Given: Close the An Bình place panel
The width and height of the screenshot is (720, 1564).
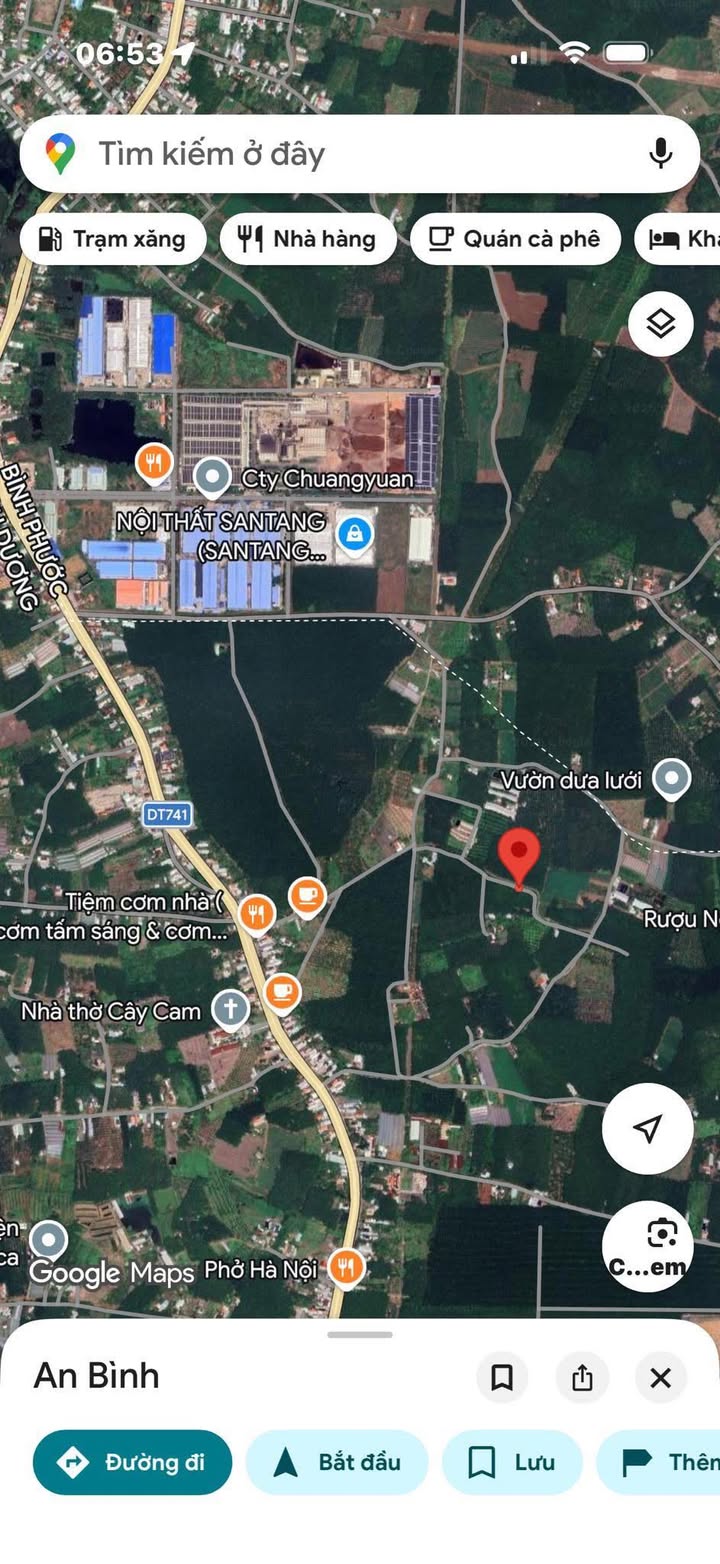Looking at the screenshot, I should coord(660,1378).
